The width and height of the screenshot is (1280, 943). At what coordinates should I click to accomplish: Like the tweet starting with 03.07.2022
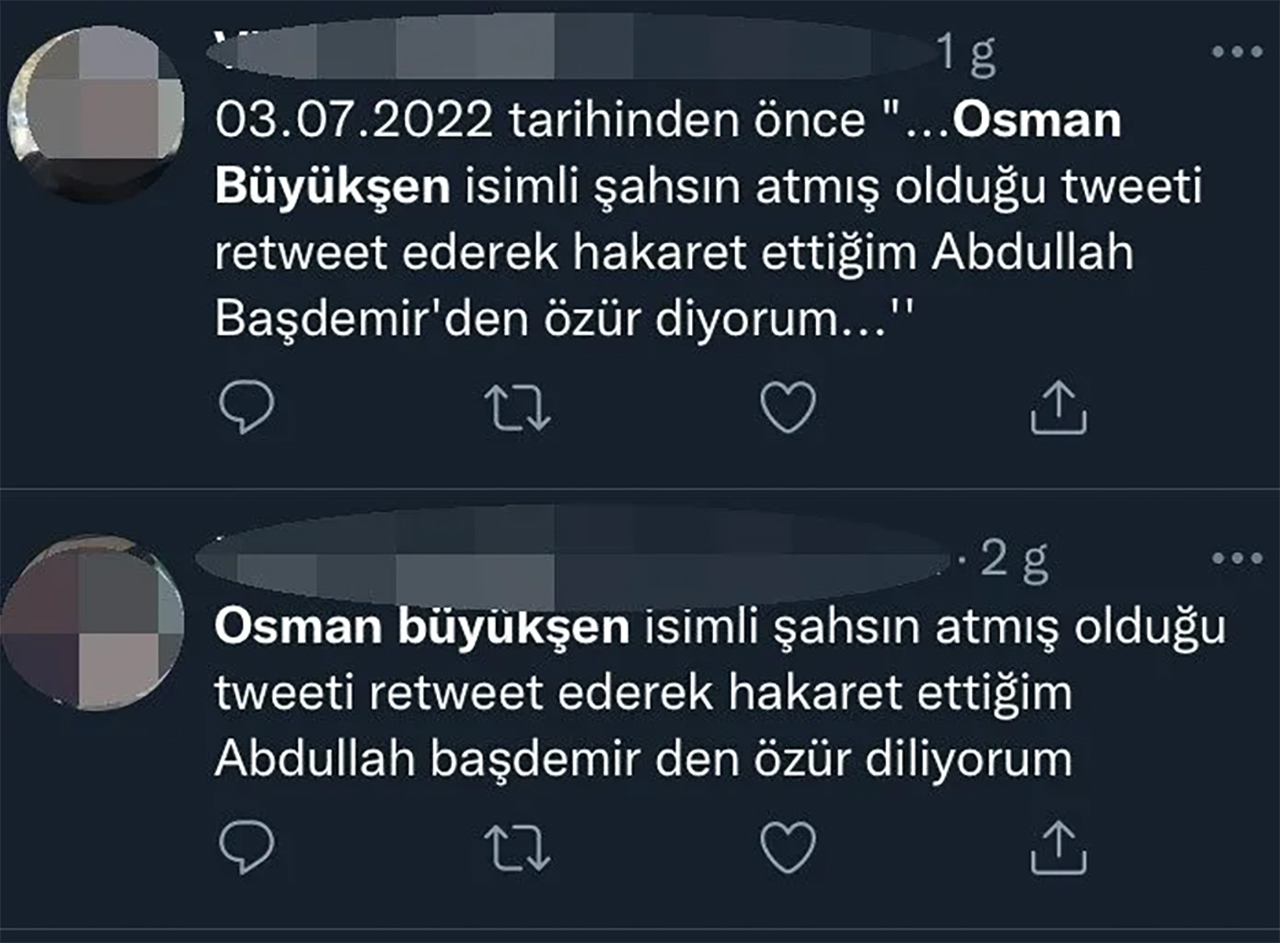pos(788,408)
